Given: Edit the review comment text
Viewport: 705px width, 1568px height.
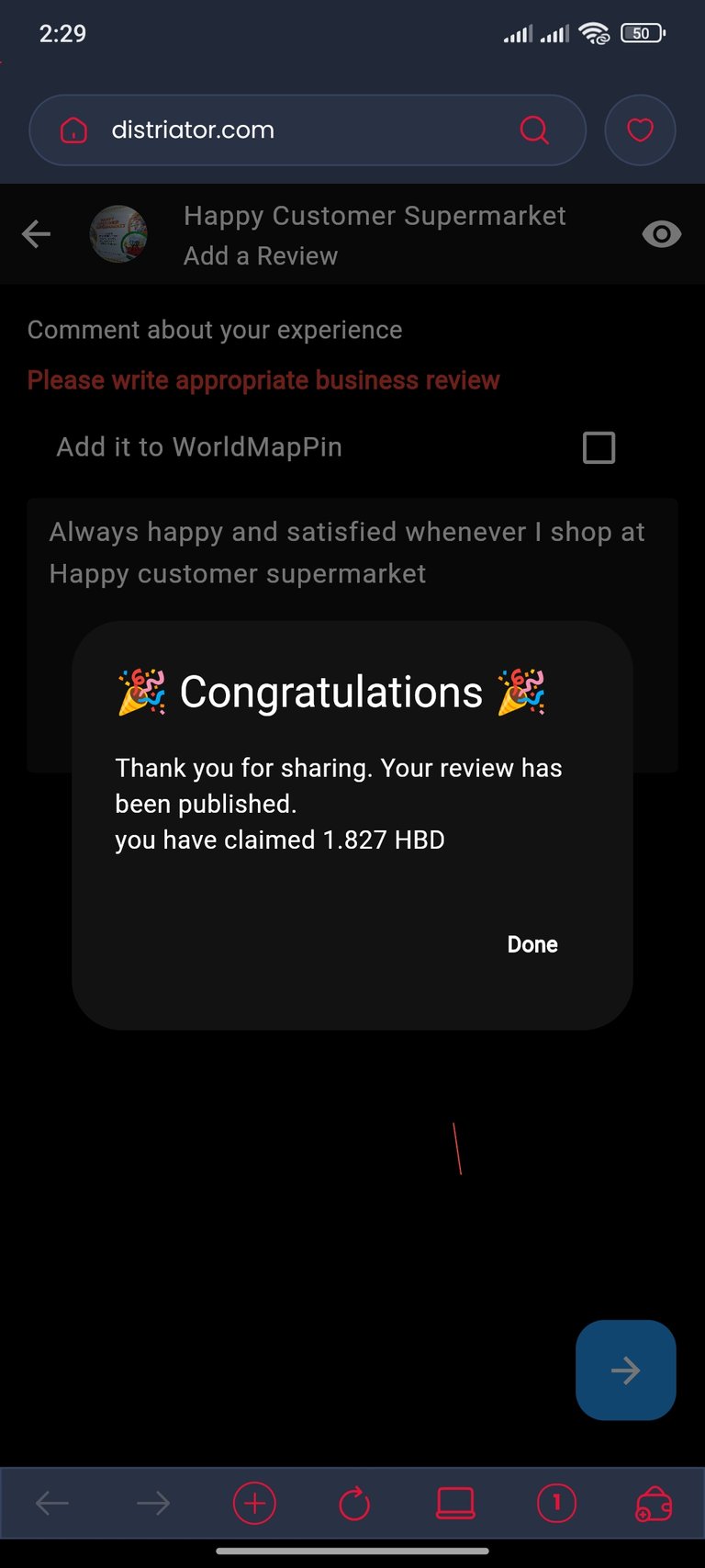Looking at the screenshot, I should [352, 636].
